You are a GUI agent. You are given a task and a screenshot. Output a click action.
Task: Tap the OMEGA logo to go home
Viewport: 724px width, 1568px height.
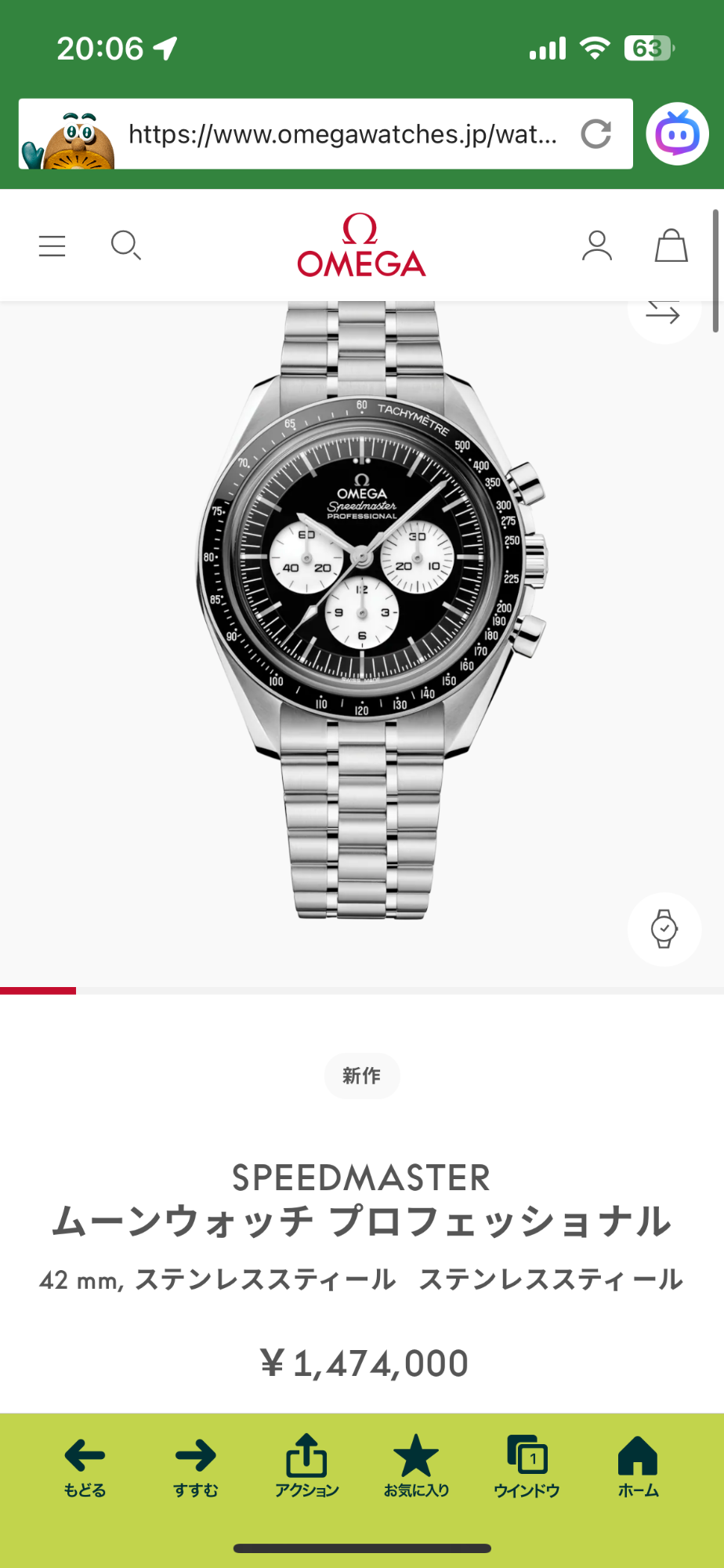(x=361, y=246)
